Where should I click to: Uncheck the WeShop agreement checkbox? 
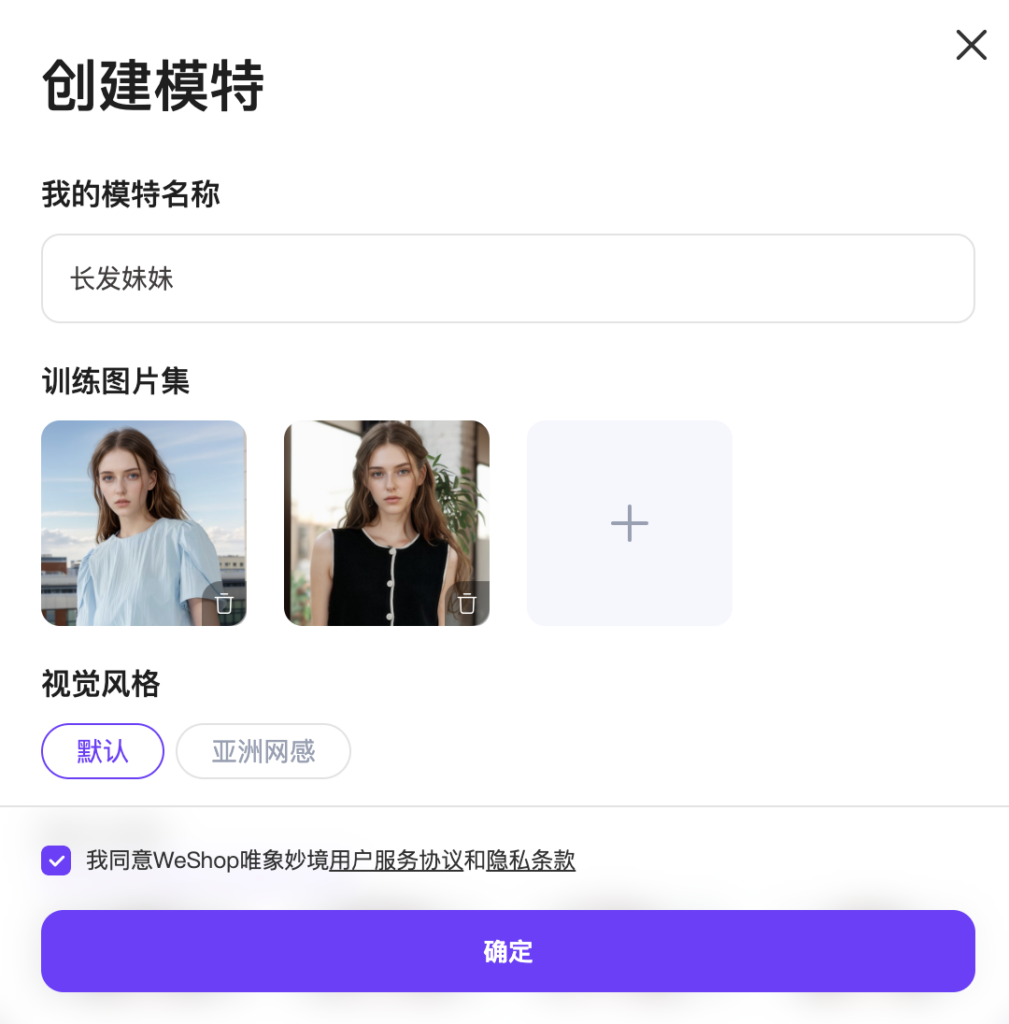point(56,860)
